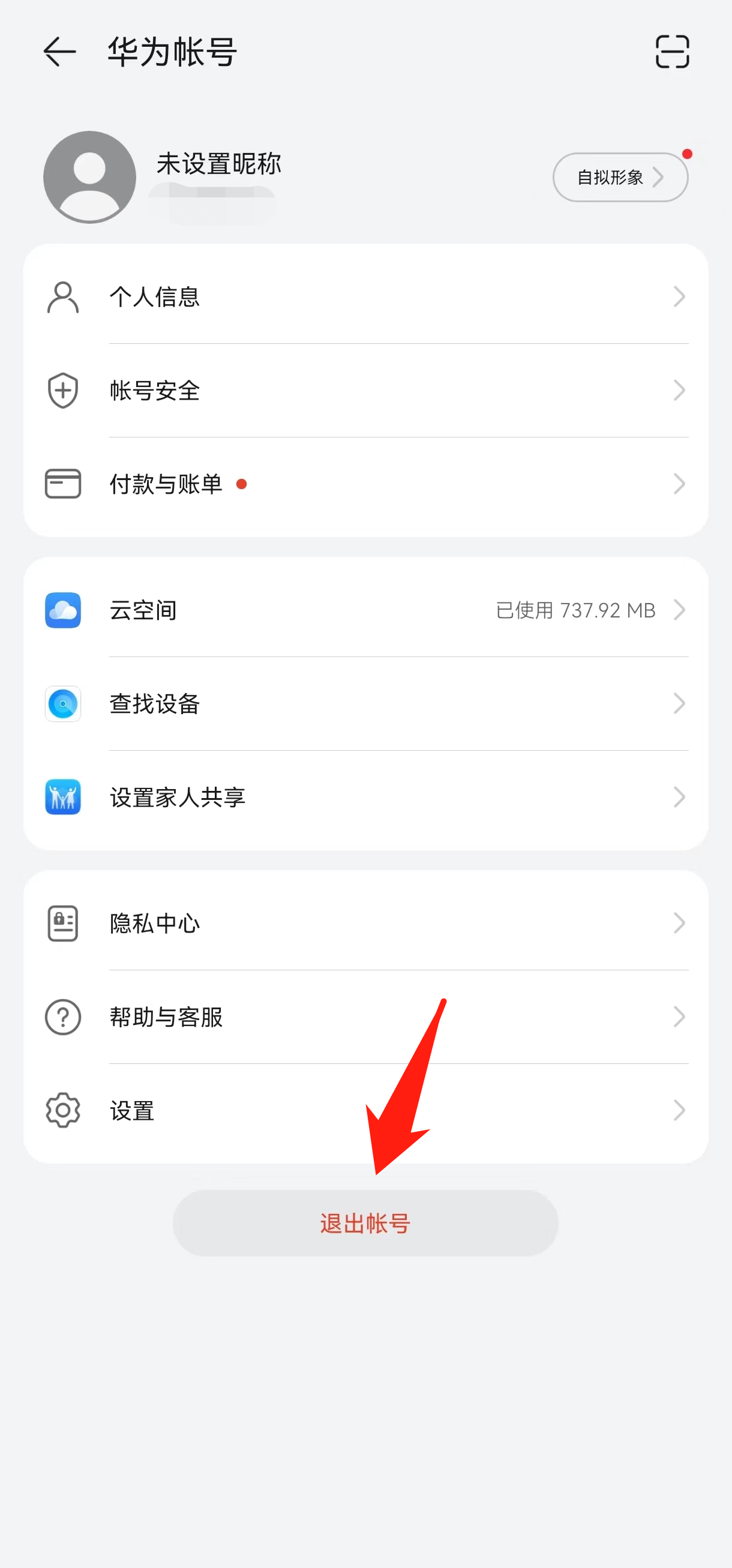The height and width of the screenshot is (1568, 732).
Task: Open the scan icon in the top bar
Action: click(672, 52)
